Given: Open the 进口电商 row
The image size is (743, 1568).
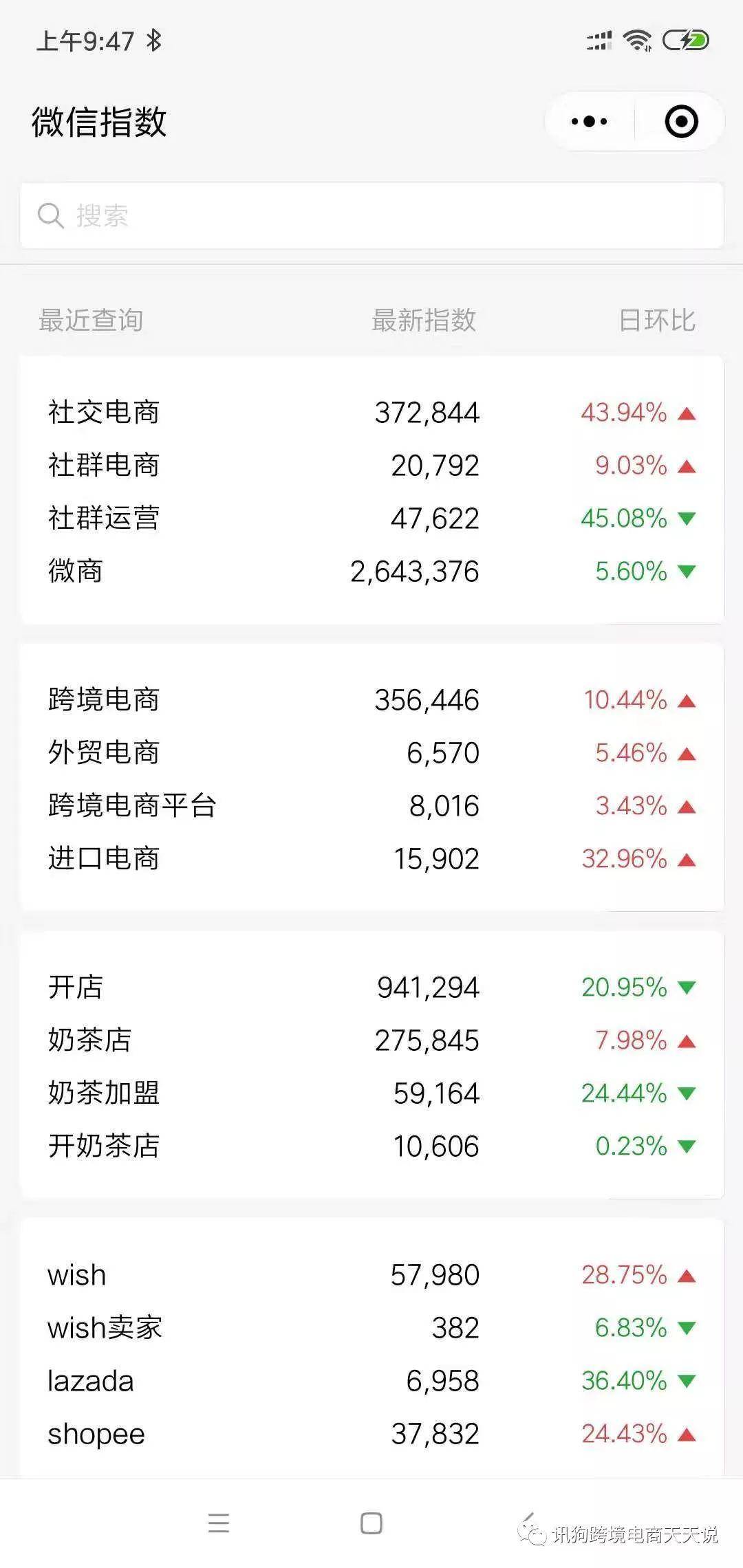Looking at the screenshot, I should pos(371,859).
